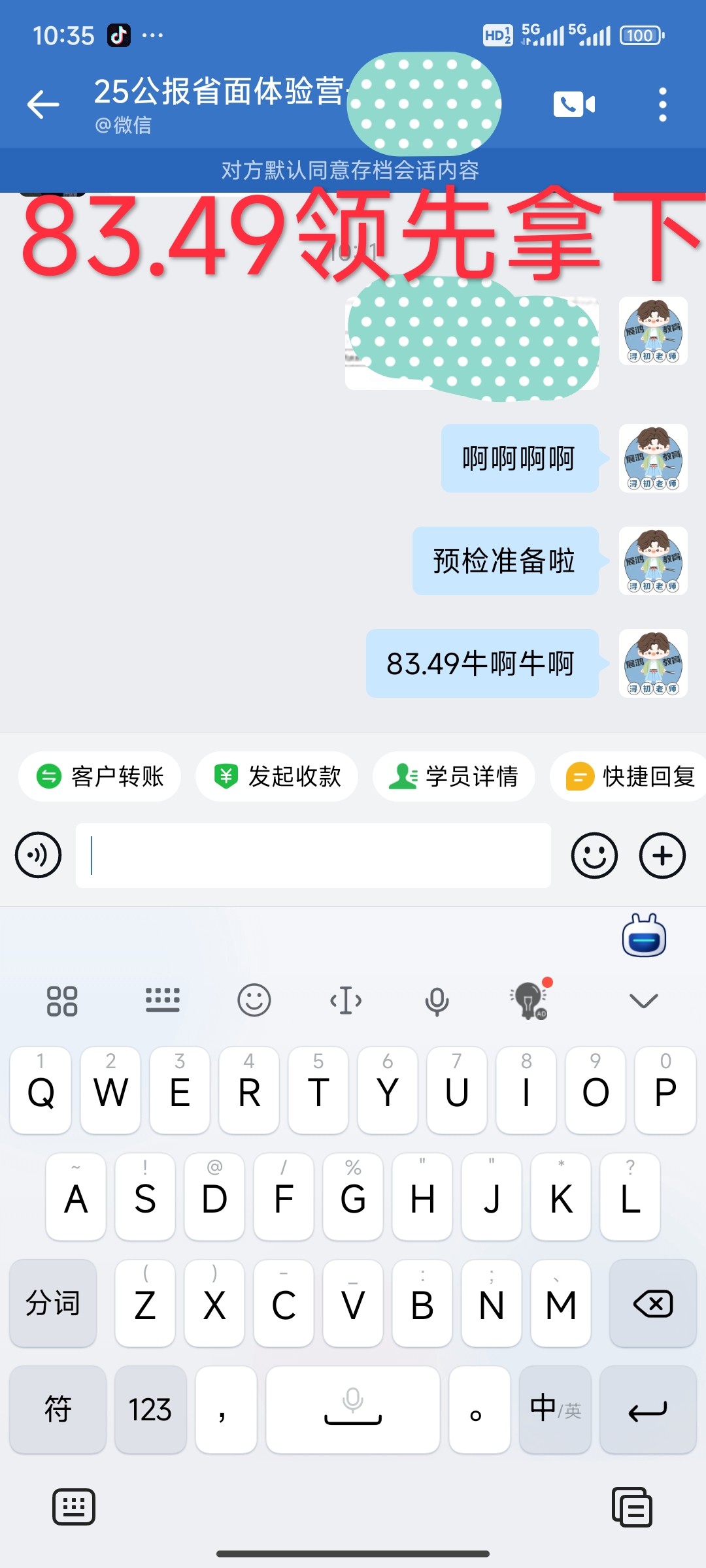Open the keyboard AI assistant robot
Screen dimensions: 706x1568
(x=644, y=936)
